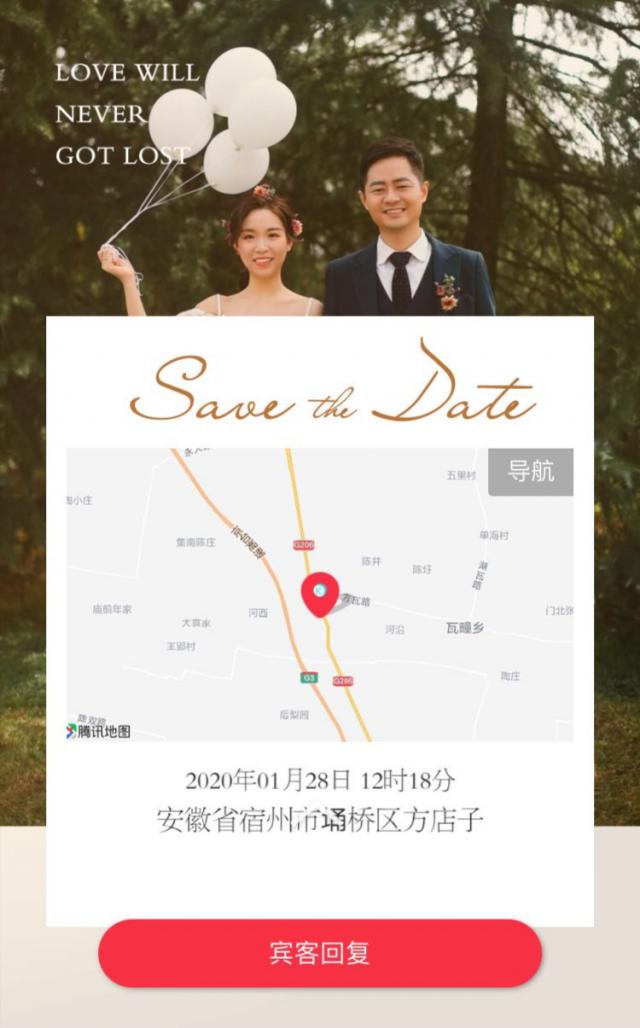The width and height of the screenshot is (640, 1028).
Task: Open the 宾客回复 guest reply button
Action: point(320,953)
